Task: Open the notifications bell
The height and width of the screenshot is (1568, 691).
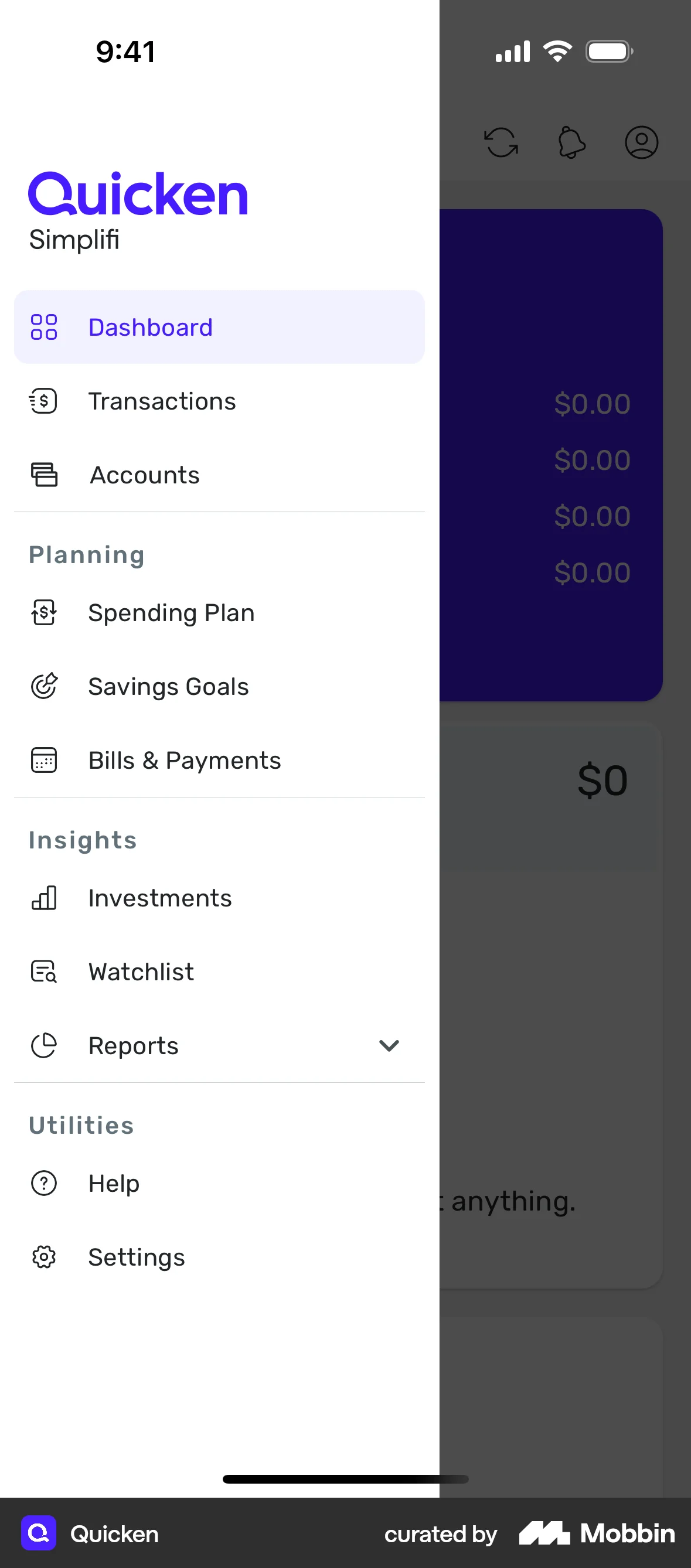Action: pyautogui.click(x=571, y=142)
